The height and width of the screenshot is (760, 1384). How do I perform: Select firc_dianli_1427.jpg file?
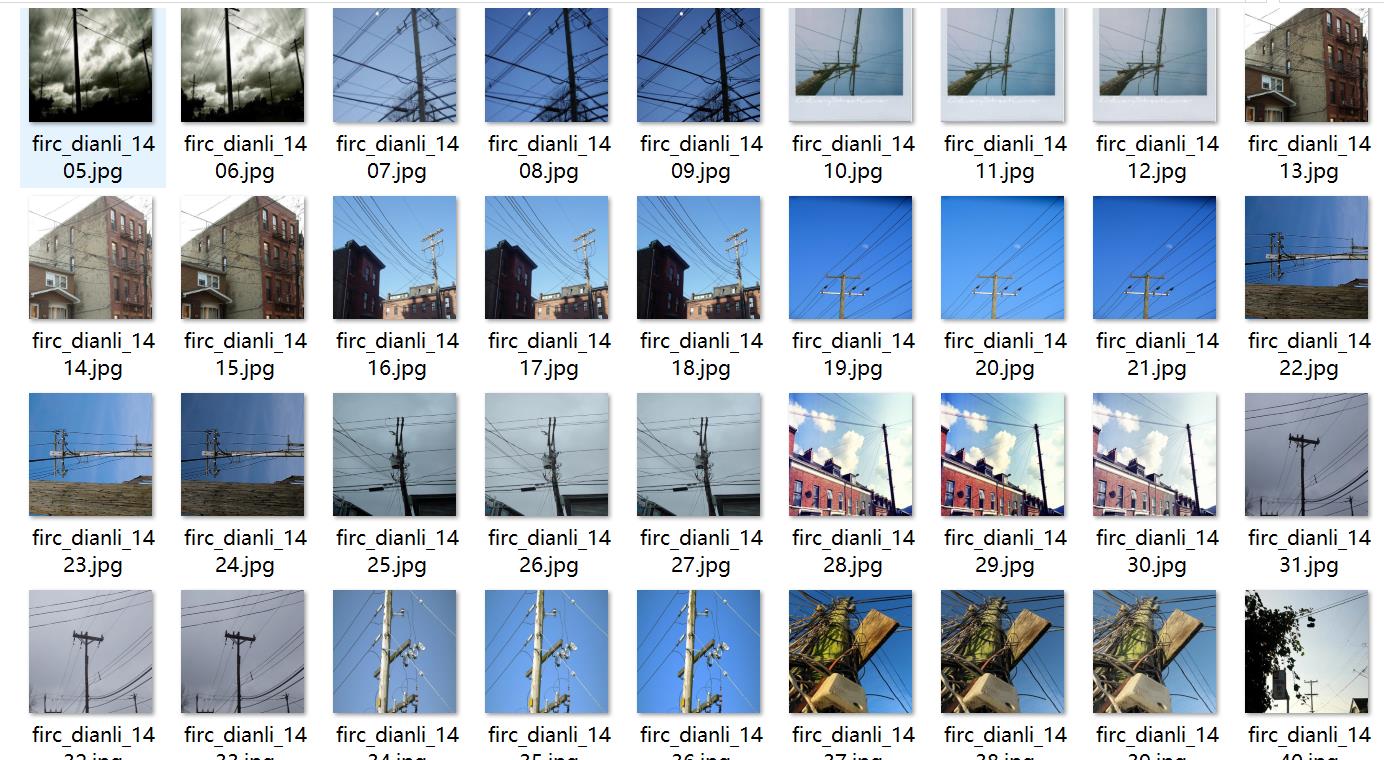pos(699,455)
